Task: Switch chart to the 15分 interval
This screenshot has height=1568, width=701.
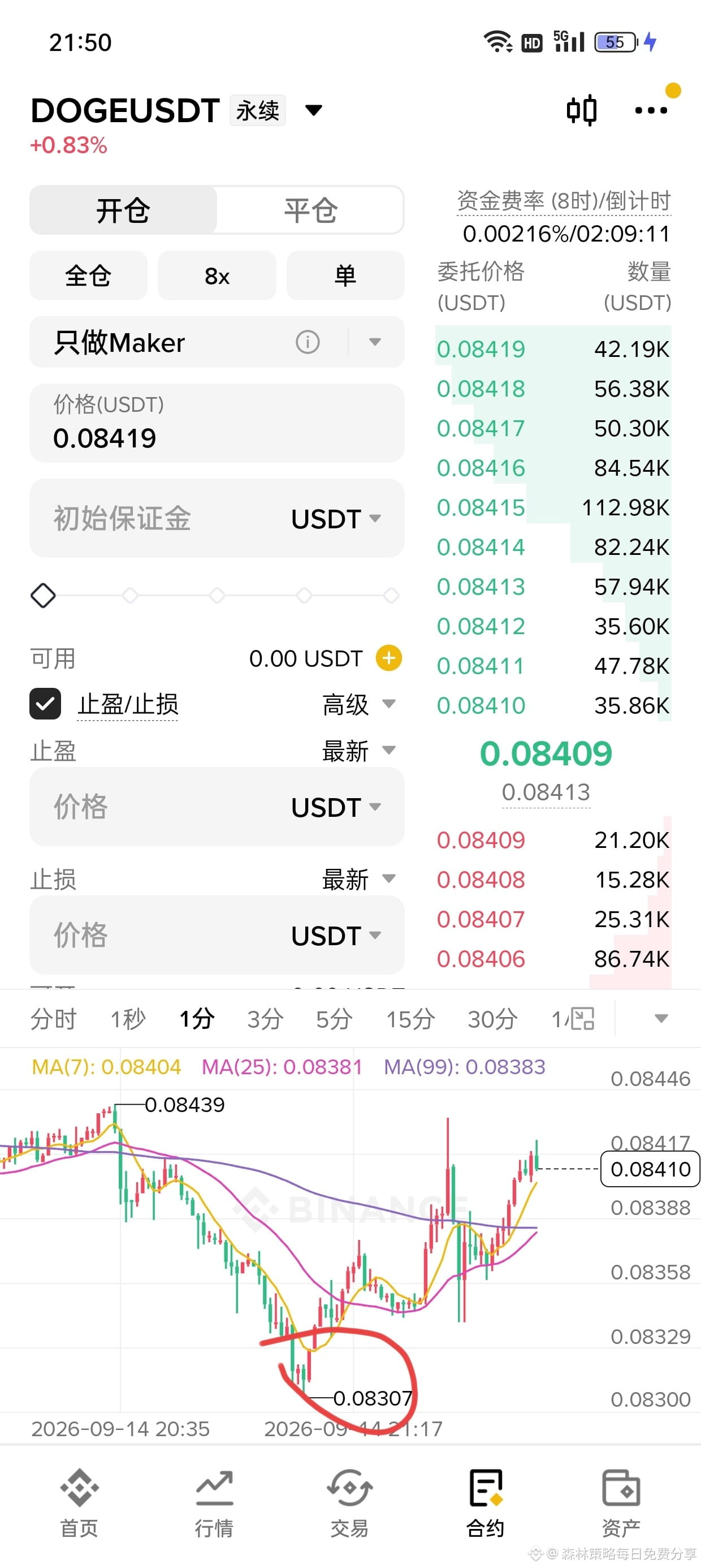Action: 410,1018
